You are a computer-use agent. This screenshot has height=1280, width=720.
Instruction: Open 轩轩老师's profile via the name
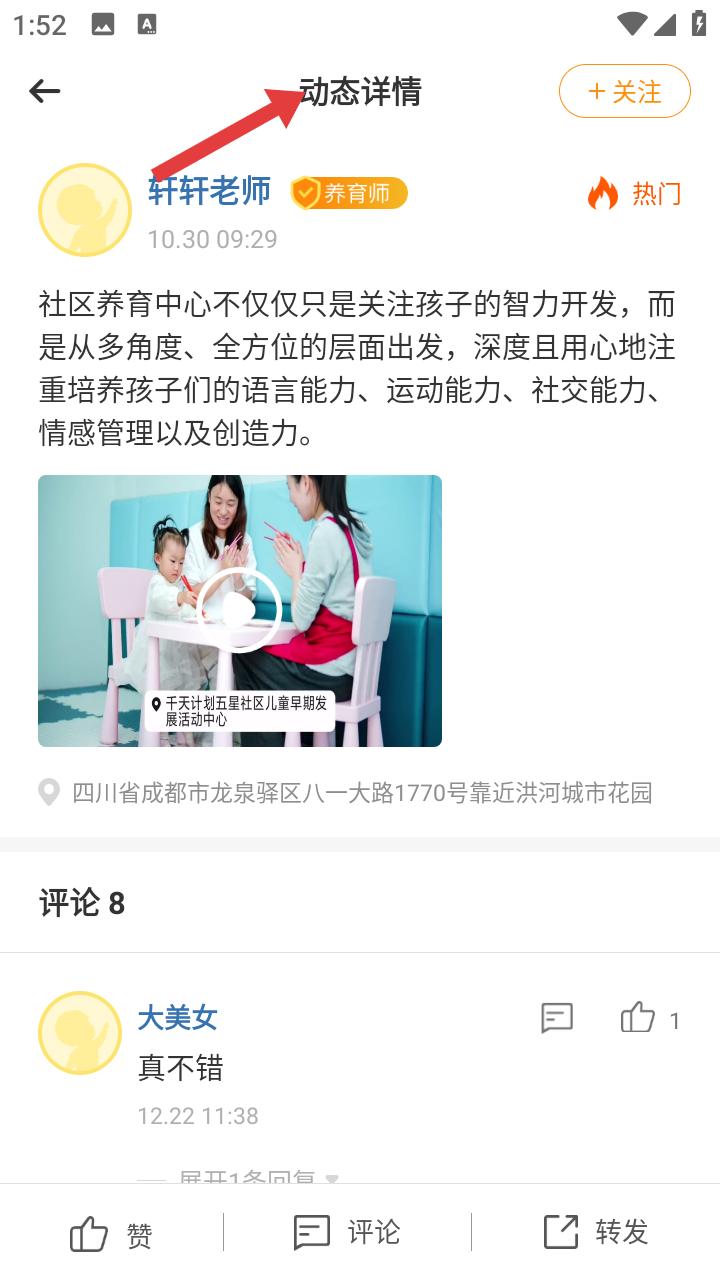209,190
